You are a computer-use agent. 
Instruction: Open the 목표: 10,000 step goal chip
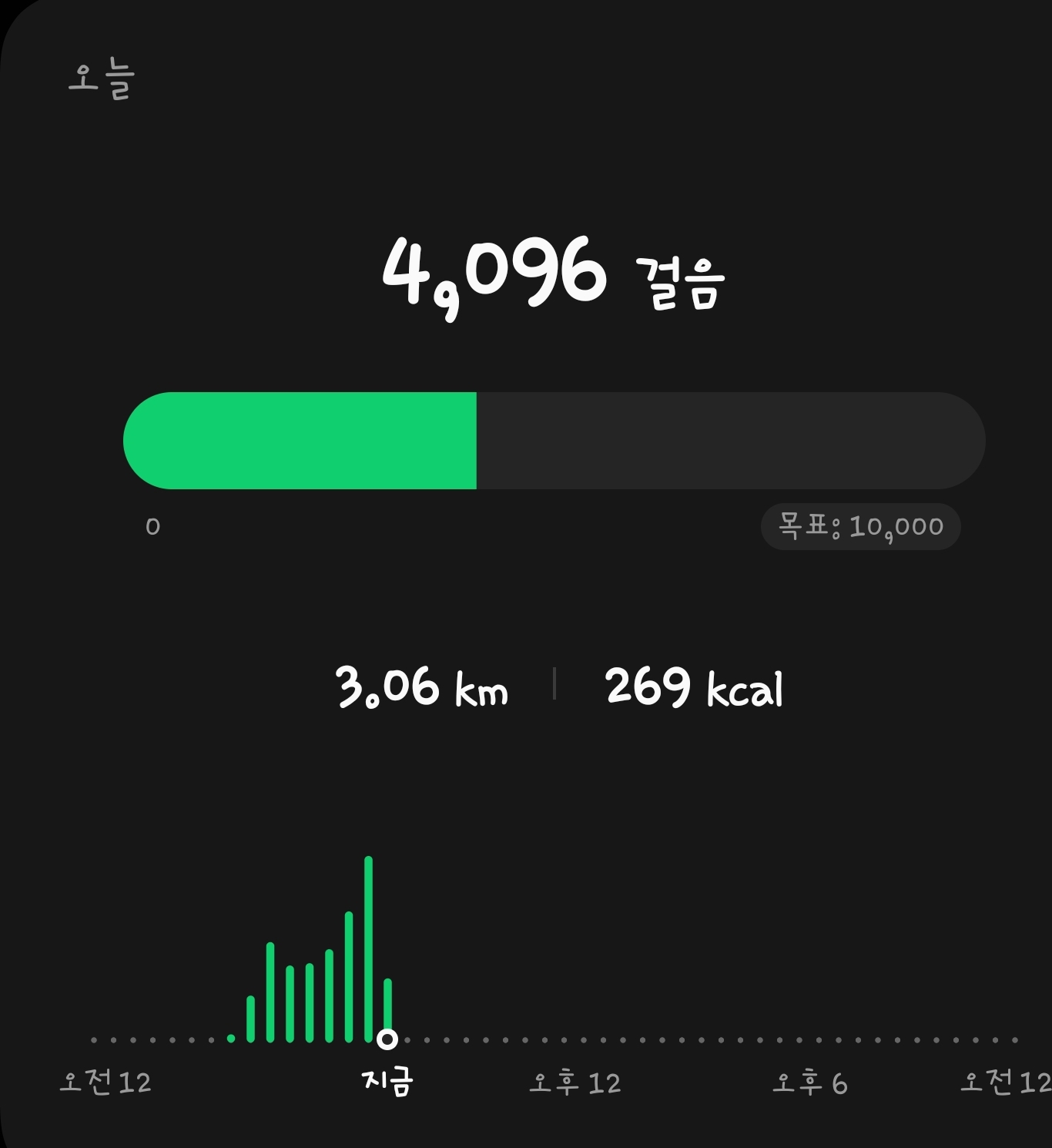[x=860, y=527]
